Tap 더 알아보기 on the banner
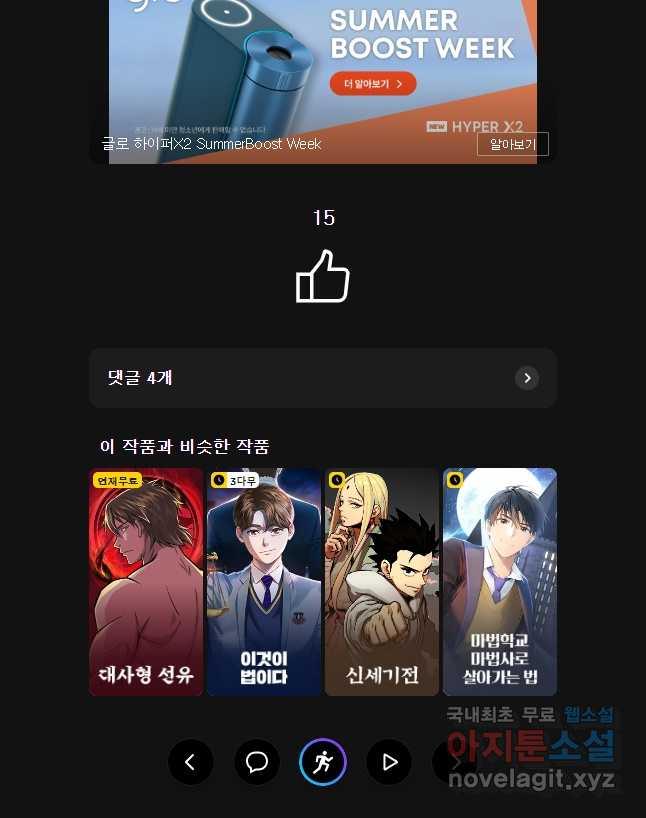646x818 pixels. pos(373,83)
